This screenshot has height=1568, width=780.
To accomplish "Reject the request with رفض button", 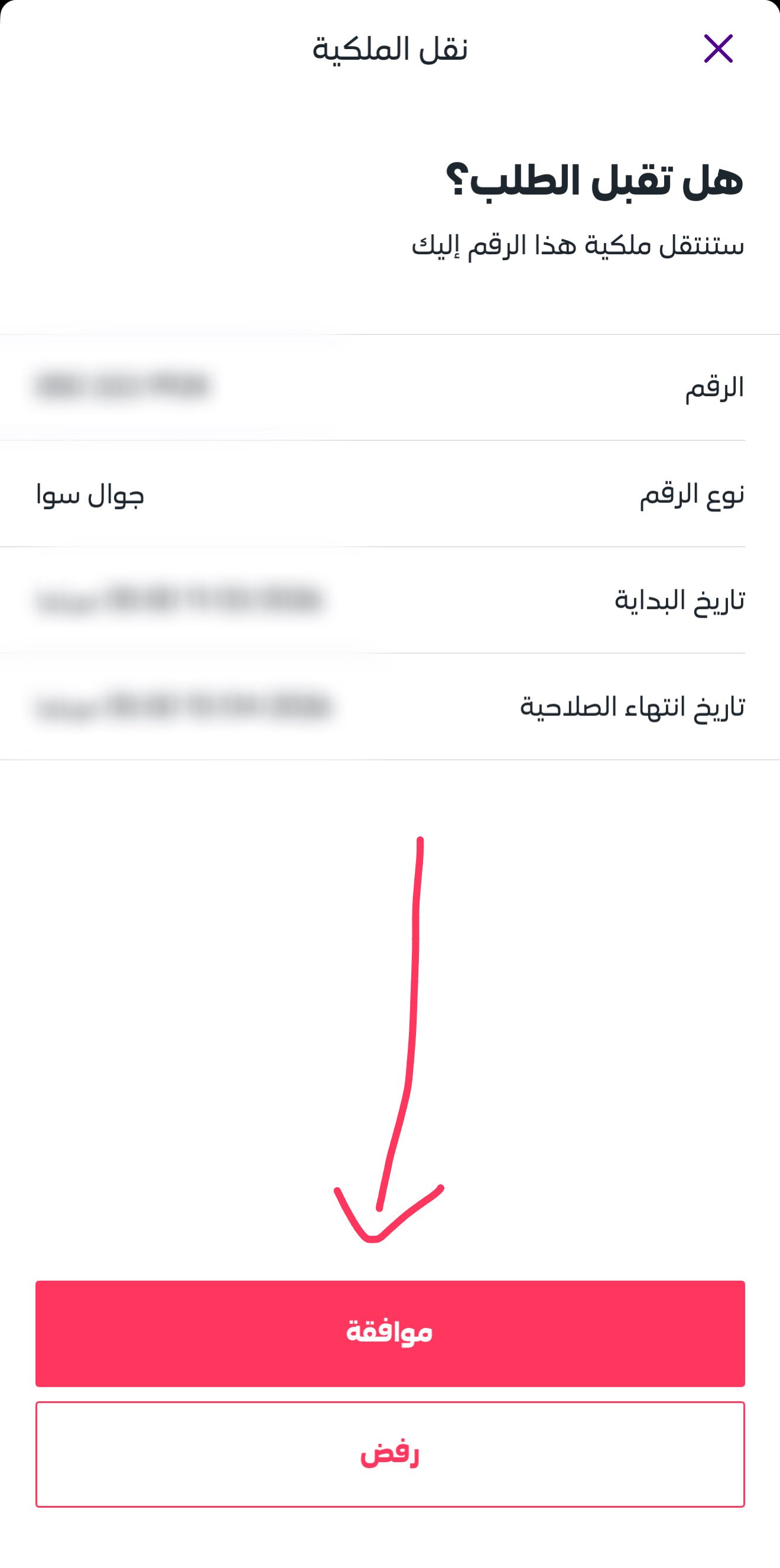I will 390,1454.
